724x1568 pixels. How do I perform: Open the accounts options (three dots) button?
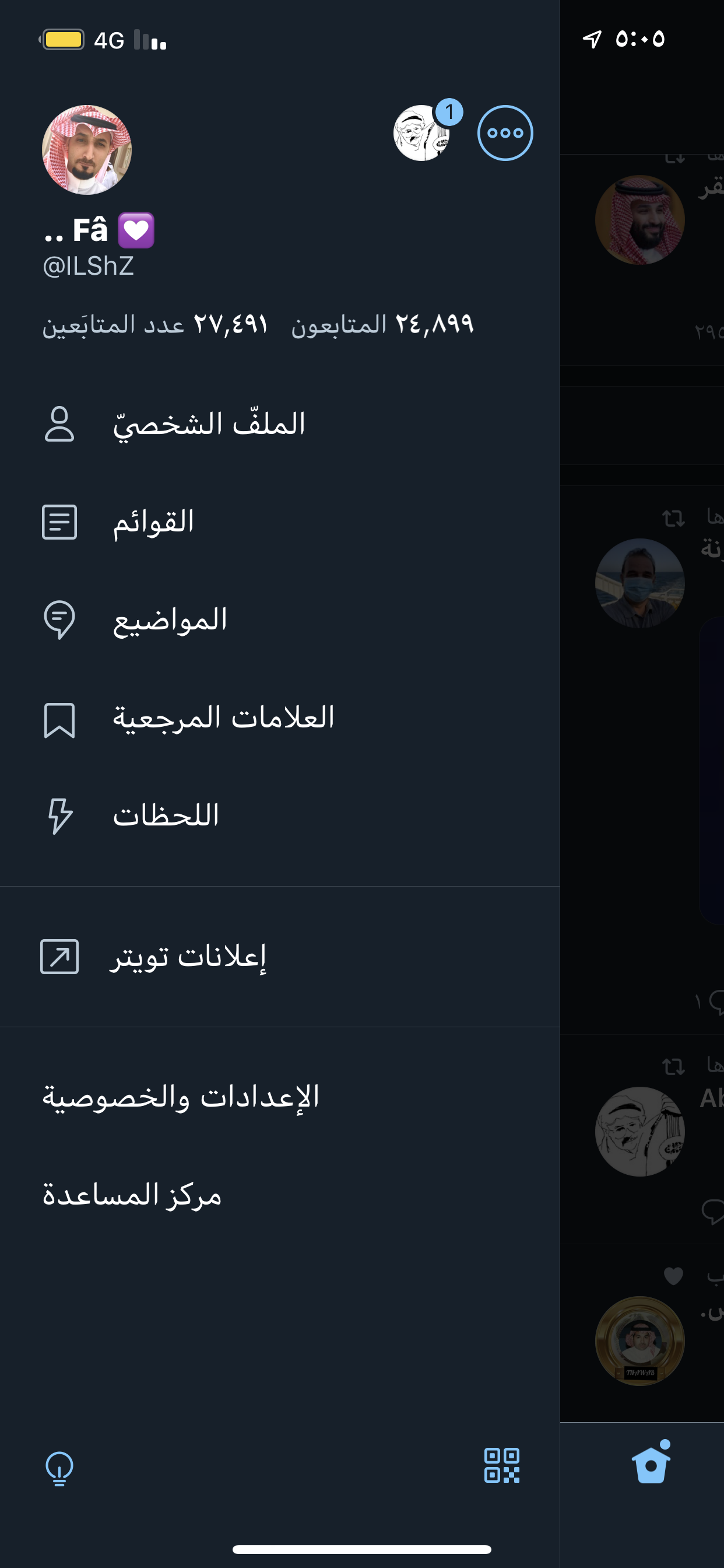tap(505, 132)
